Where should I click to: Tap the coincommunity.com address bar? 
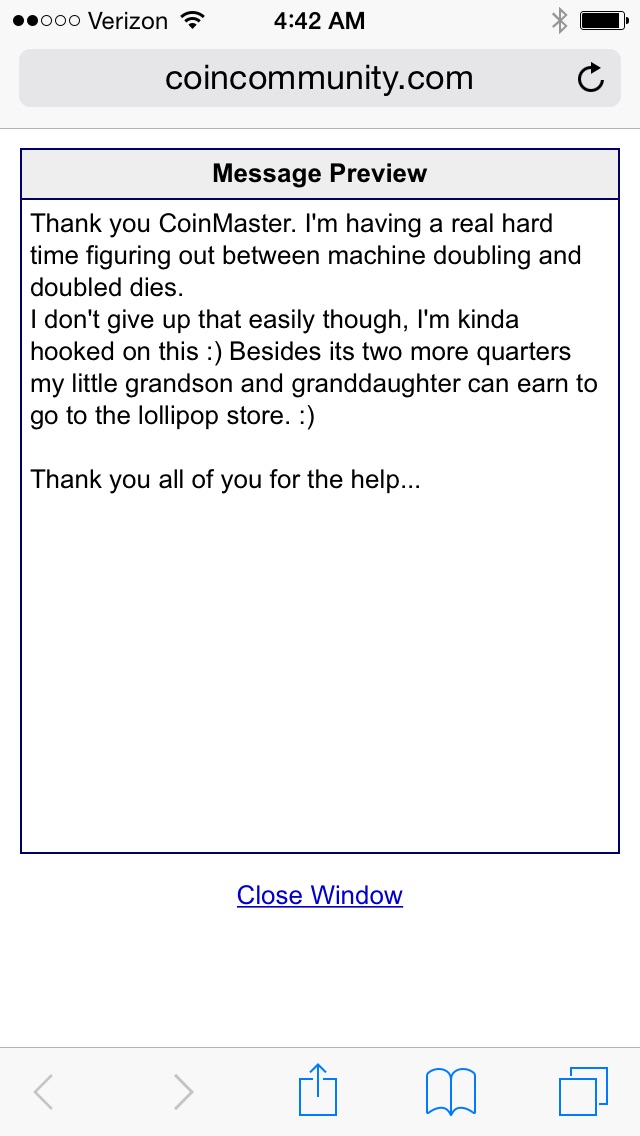coord(320,78)
